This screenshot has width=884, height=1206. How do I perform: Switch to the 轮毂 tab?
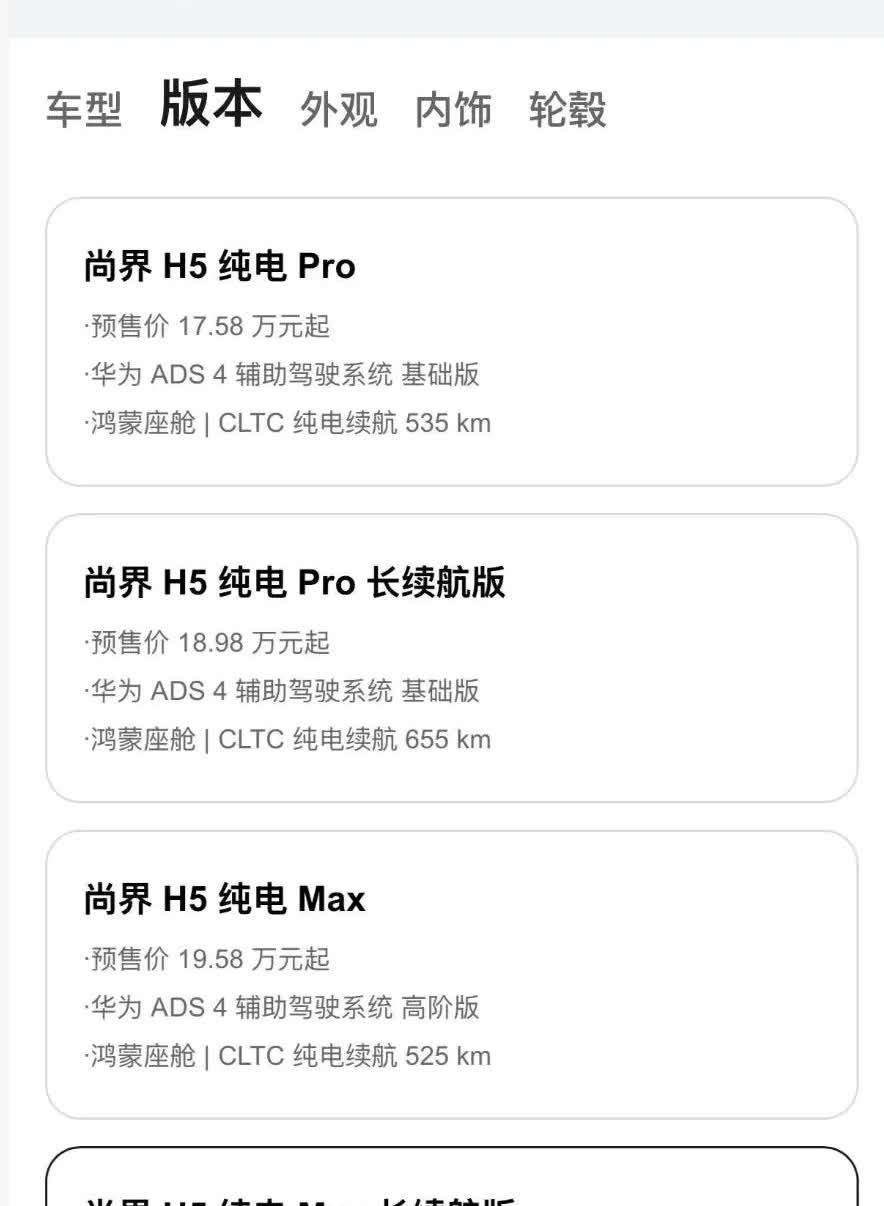pos(567,109)
